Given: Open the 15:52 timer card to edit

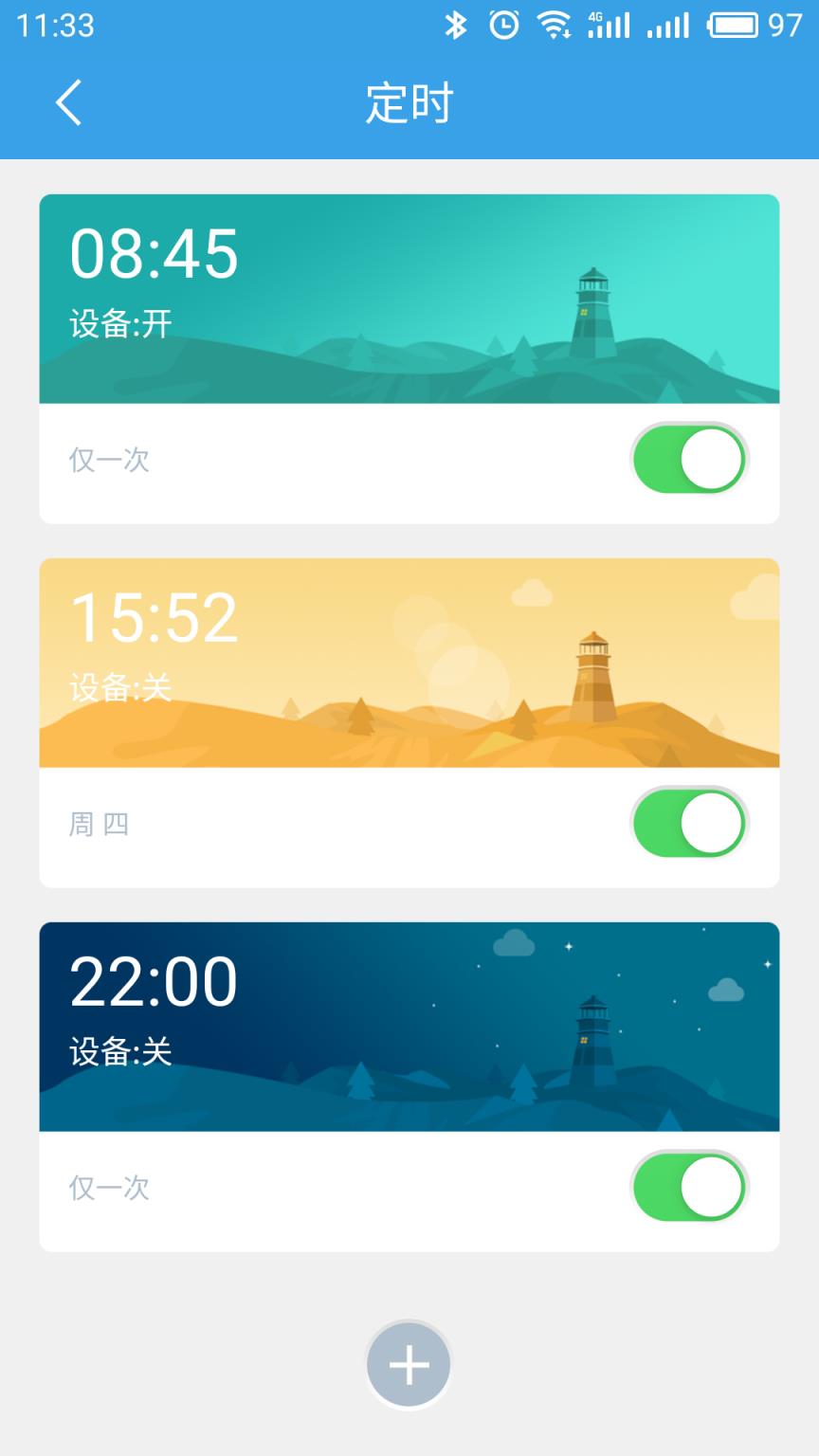Looking at the screenshot, I should tap(408, 664).
